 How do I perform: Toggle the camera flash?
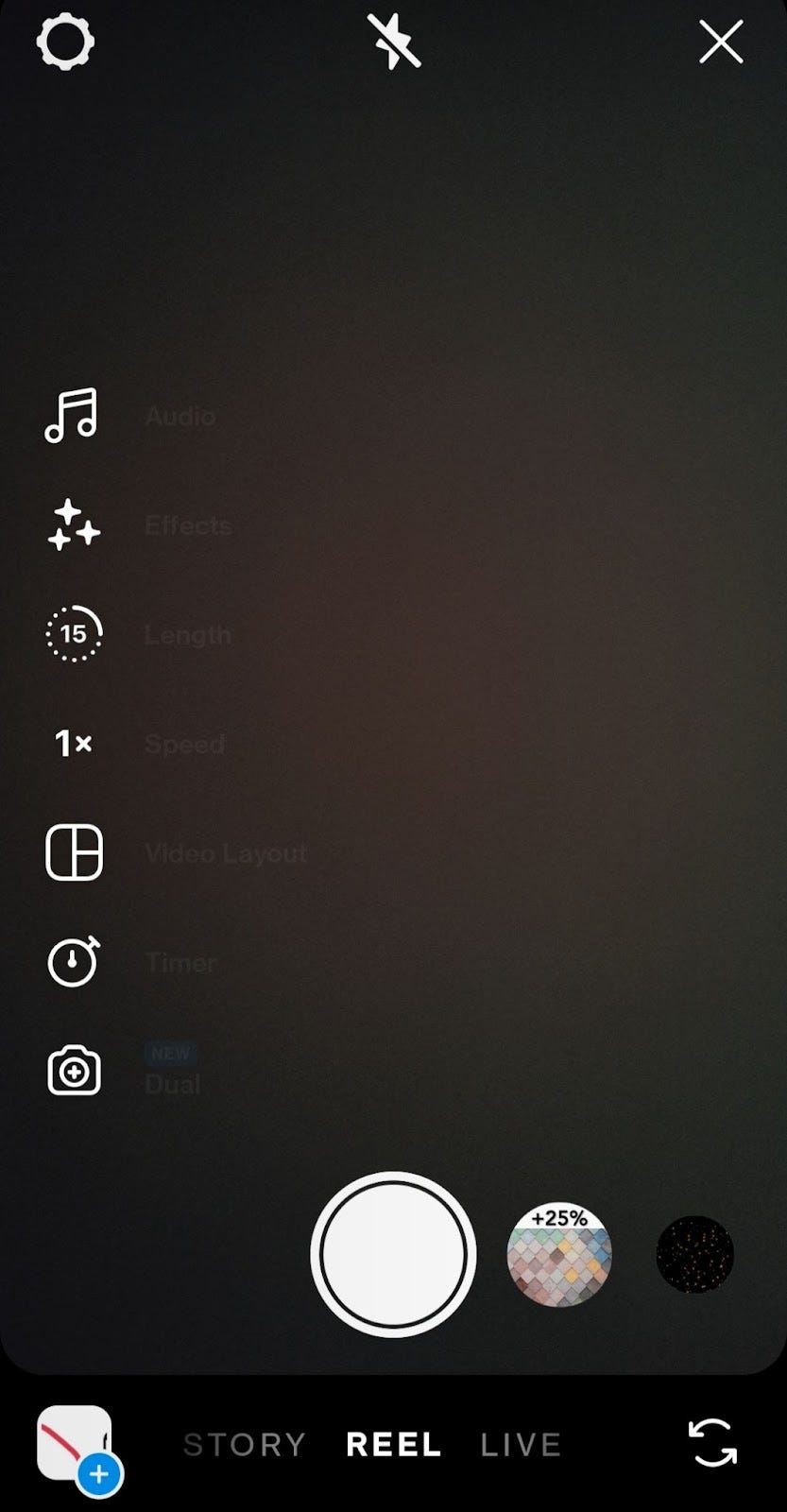[x=394, y=43]
